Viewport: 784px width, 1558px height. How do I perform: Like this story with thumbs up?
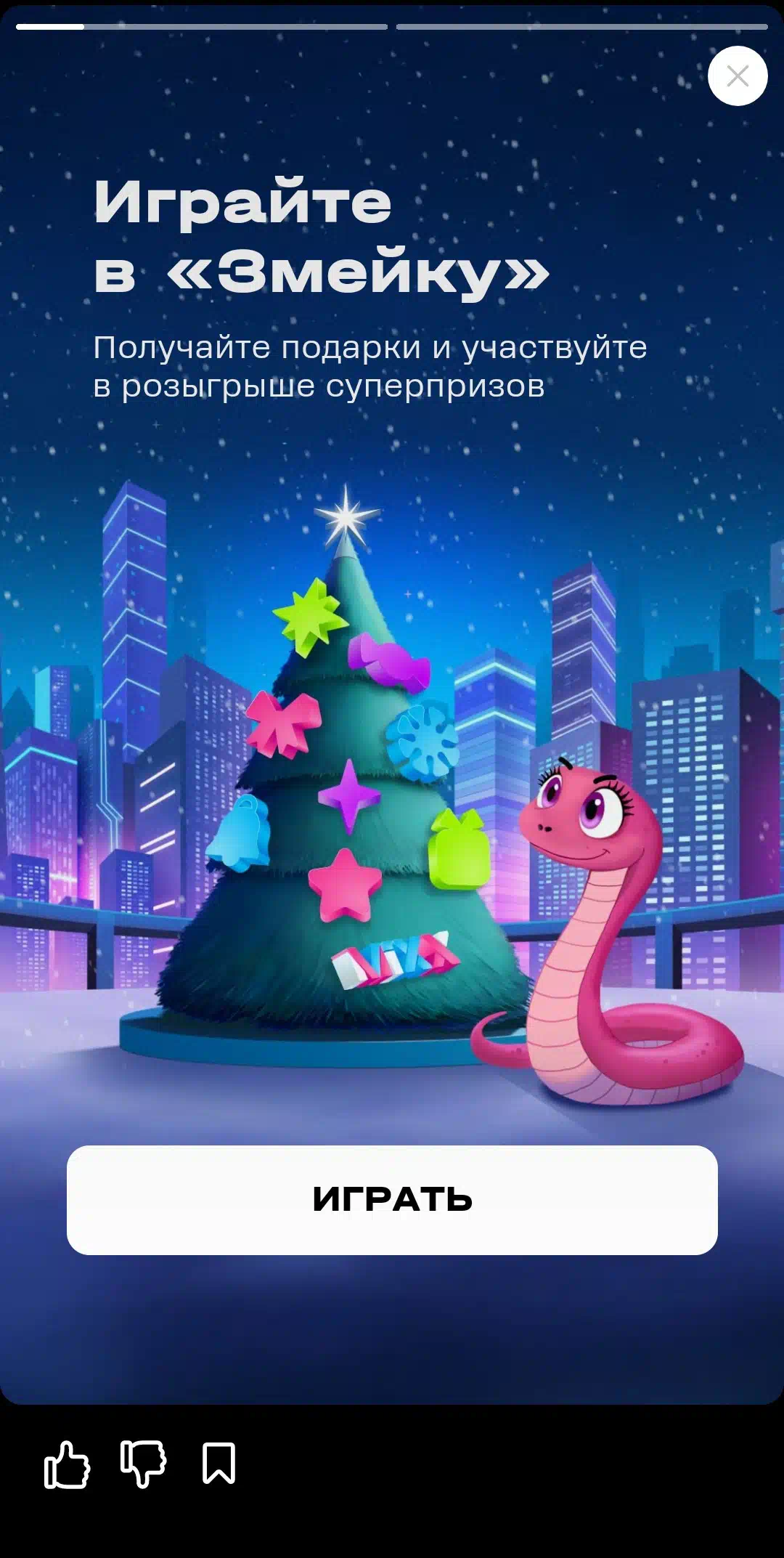67,1464
